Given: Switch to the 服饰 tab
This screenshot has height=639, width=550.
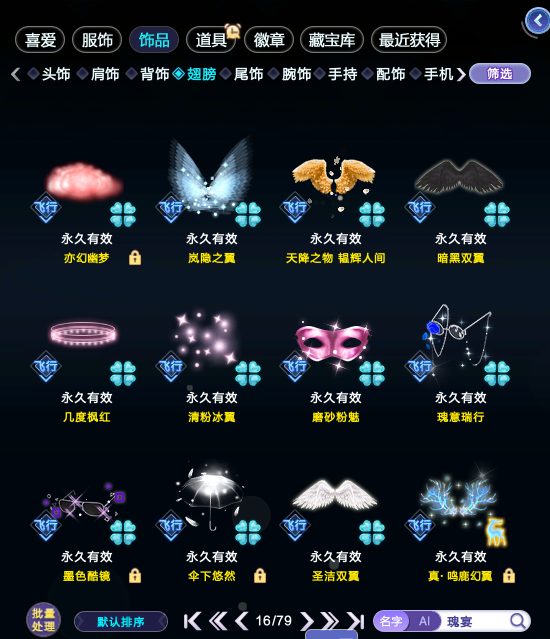Looking at the screenshot, I should click(97, 40).
